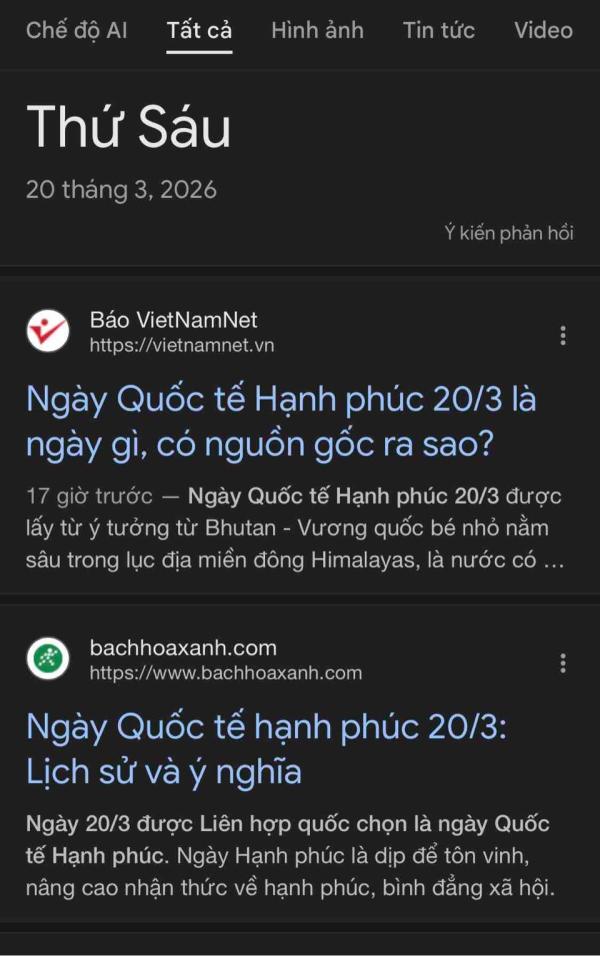Open the Tin tức tab

tap(438, 30)
